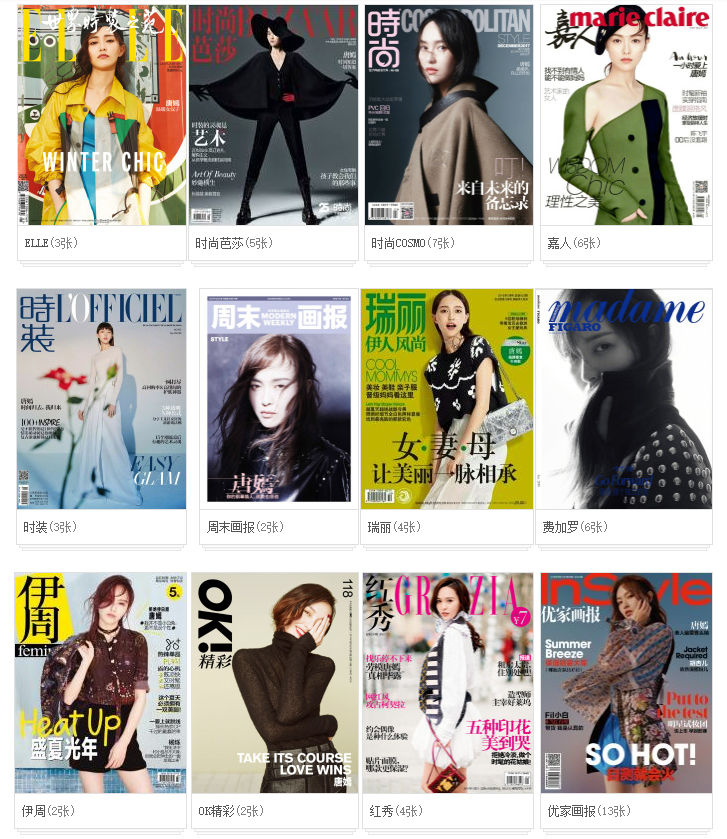Screen dimensions: 727x839
Task: Open the 红秀 album with 4 photos
Action: click(447, 683)
